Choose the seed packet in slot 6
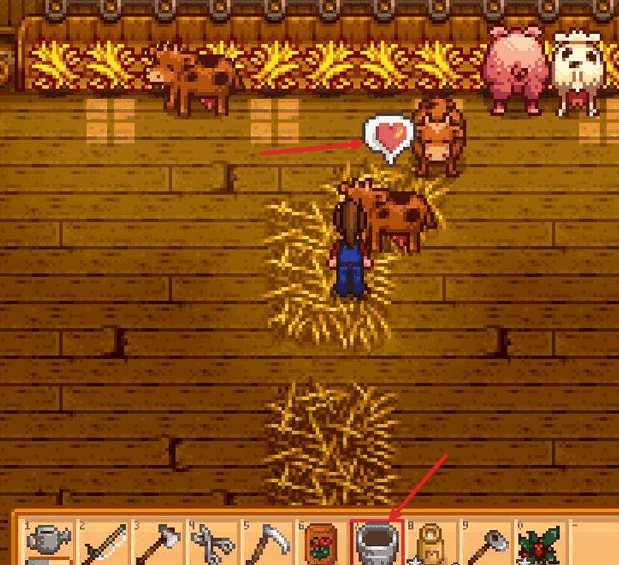619x565 pixels. click(318, 543)
